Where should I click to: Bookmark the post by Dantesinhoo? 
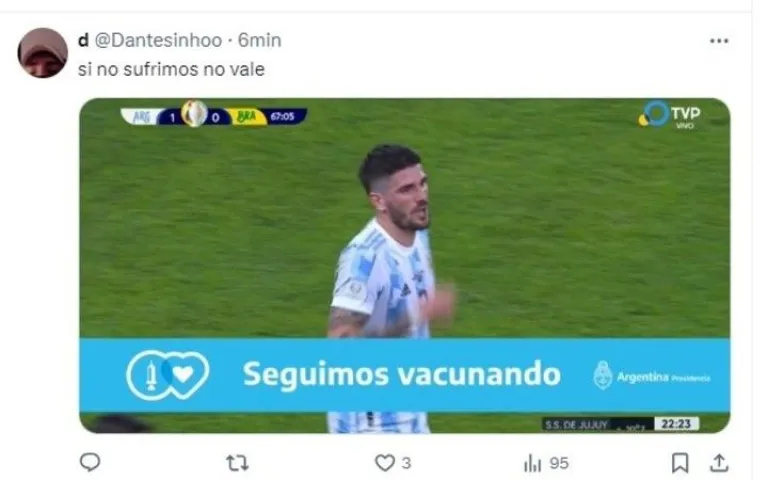(680, 462)
